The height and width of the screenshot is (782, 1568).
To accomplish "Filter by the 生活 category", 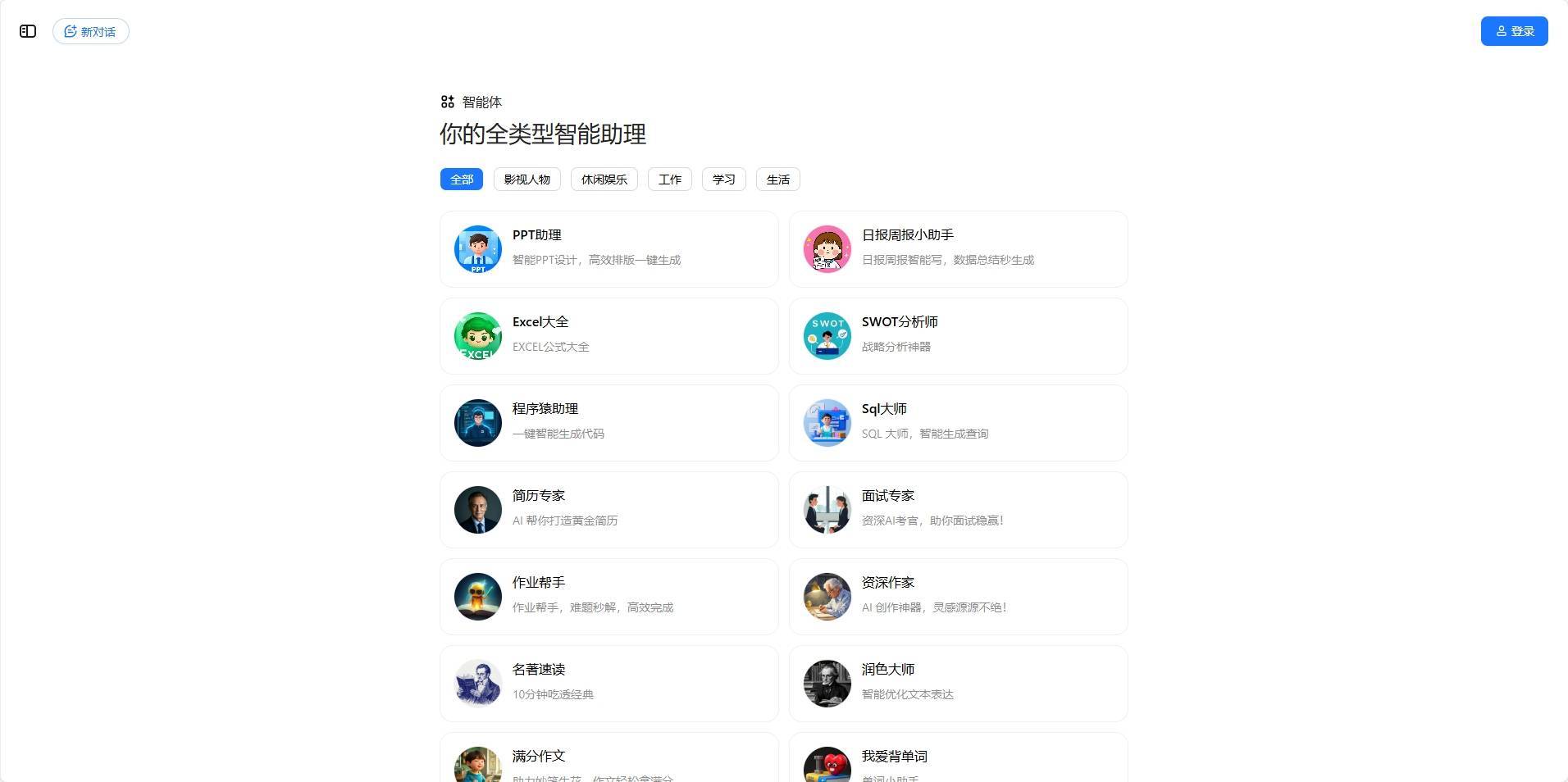I will [x=778, y=180].
